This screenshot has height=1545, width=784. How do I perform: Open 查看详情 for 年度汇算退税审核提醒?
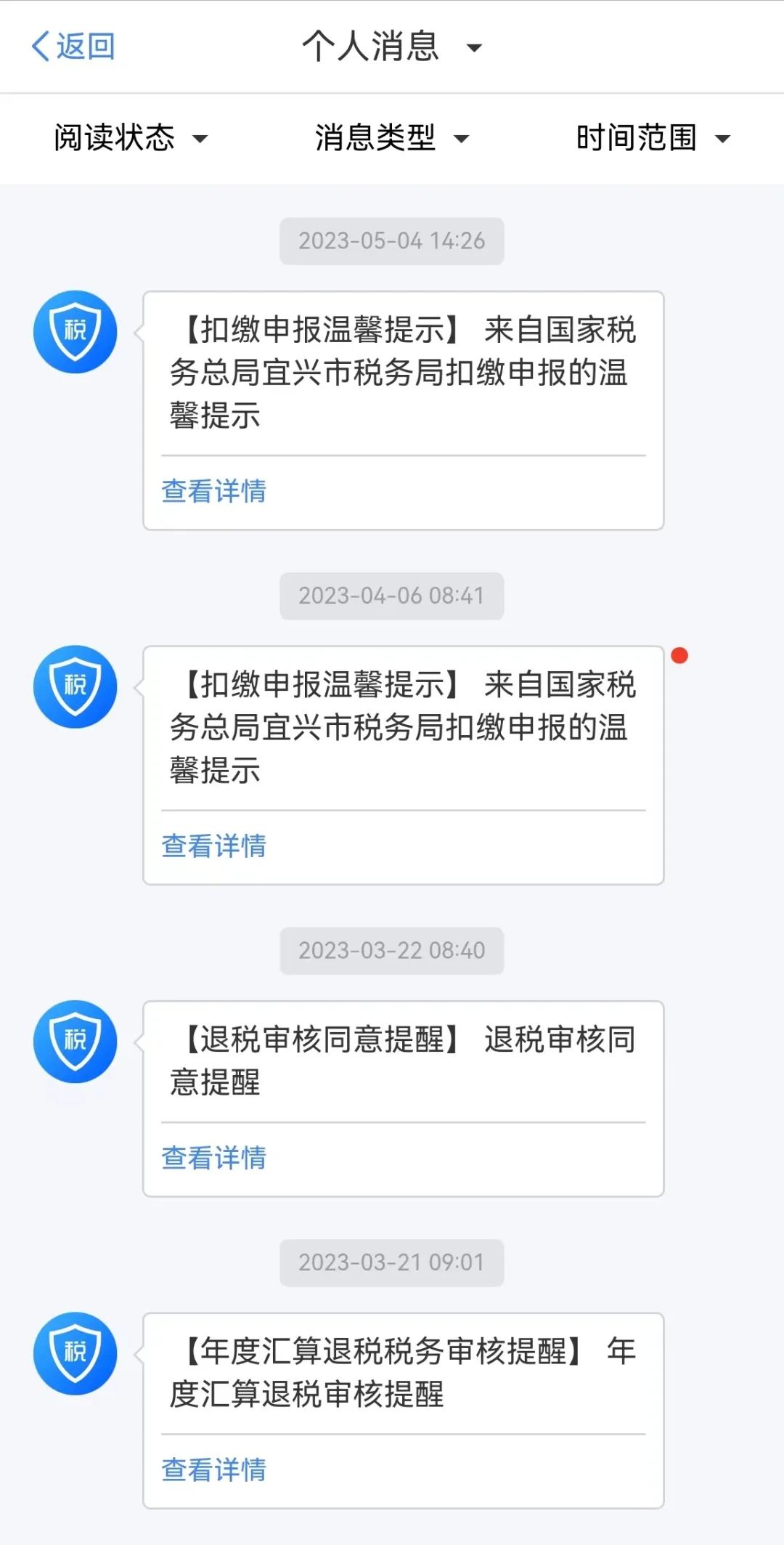click(x=213, y=1469)
